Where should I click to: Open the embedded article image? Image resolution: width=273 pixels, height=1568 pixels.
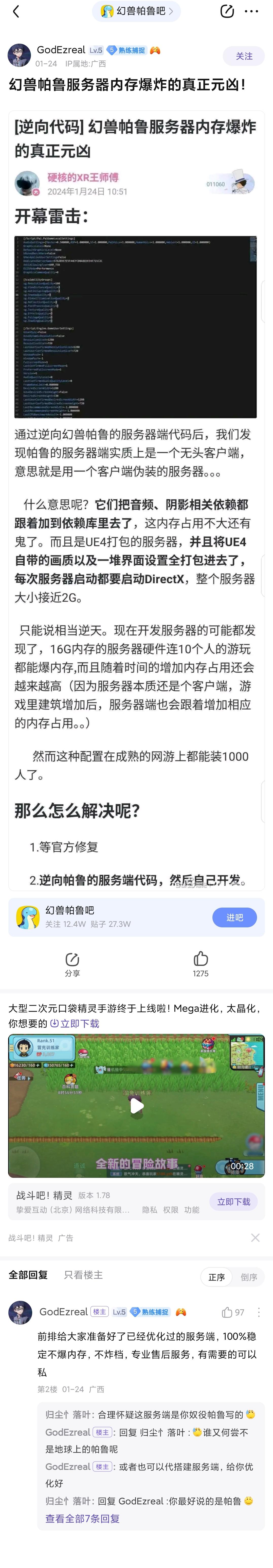(x=136, y=326)
